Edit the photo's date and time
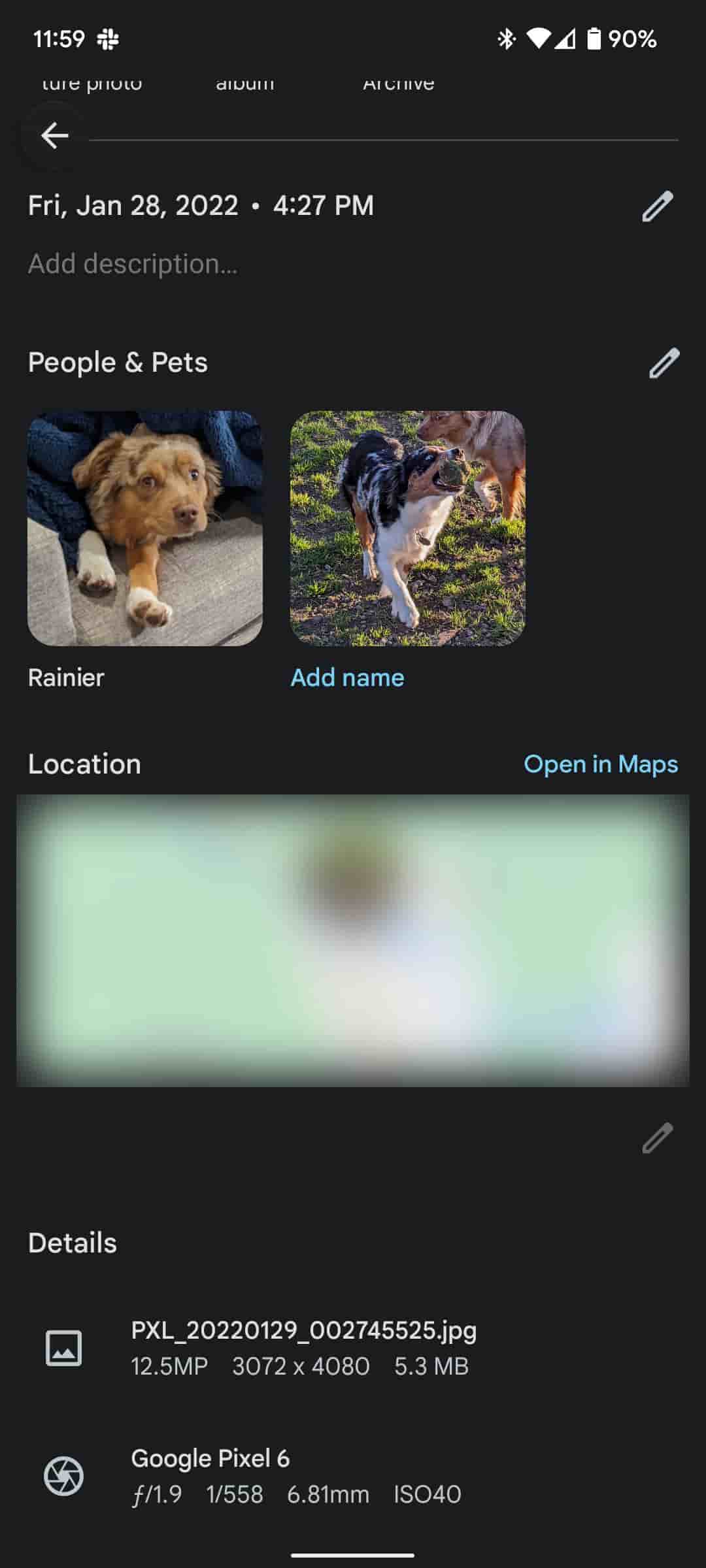 point(657,206)
